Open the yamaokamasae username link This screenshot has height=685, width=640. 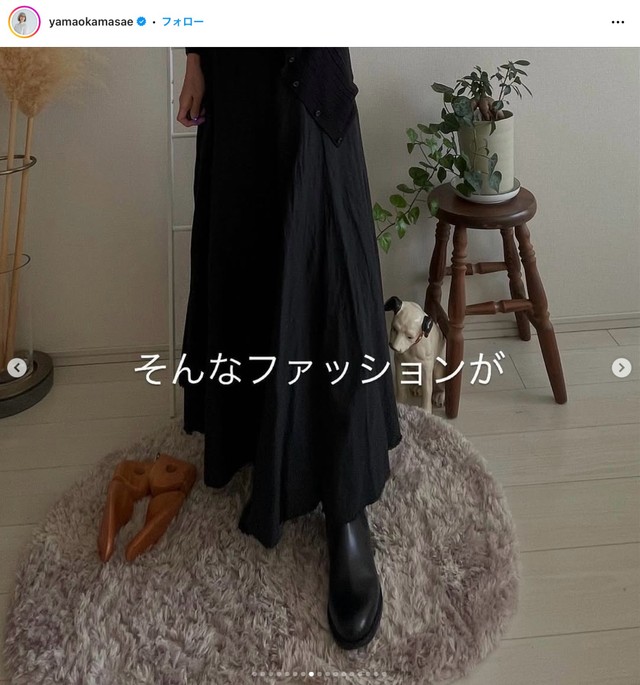(x=91, y=21)
